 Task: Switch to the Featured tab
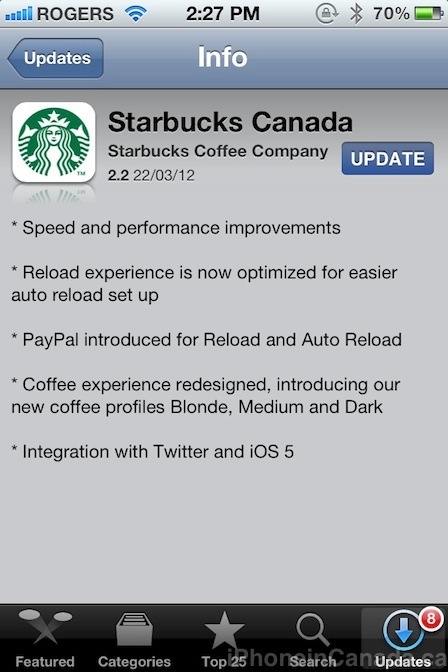[45, 638]
